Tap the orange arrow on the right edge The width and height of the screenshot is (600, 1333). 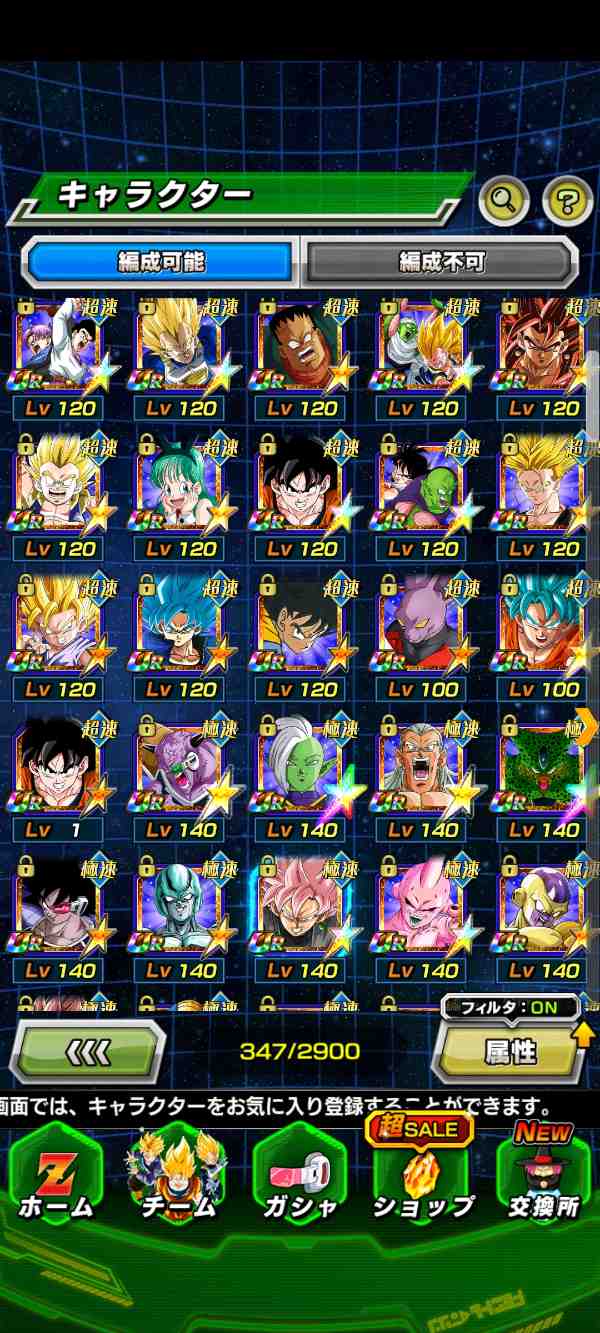pyautogui.click(x=585, y=722)
